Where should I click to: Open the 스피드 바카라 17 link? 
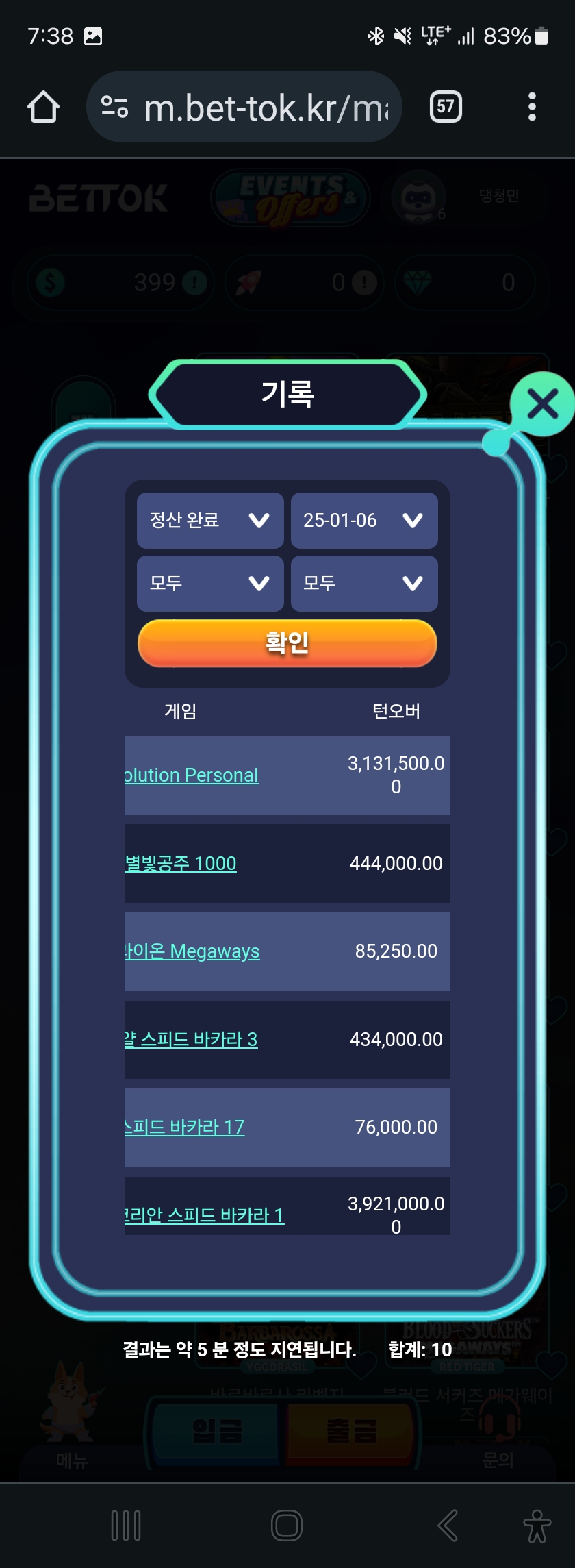point(185,1127)
